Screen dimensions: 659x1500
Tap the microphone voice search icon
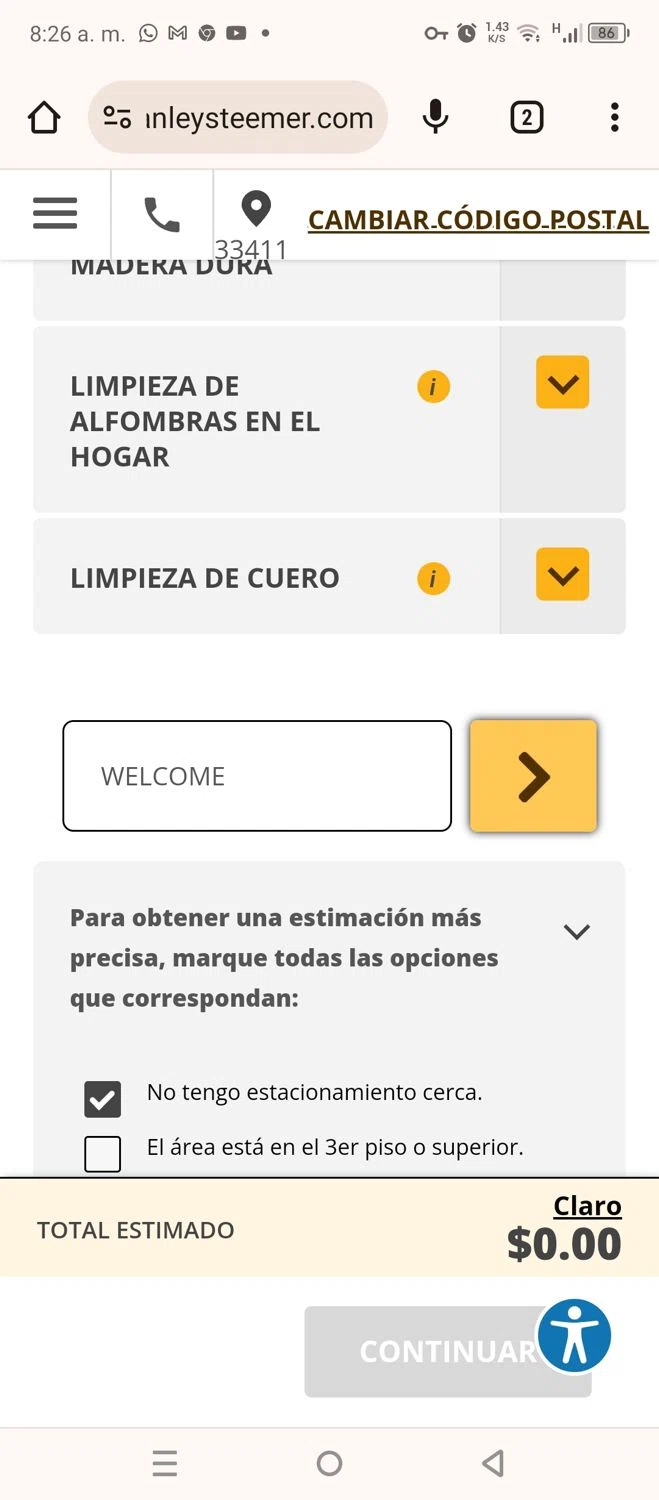[435, 118]
